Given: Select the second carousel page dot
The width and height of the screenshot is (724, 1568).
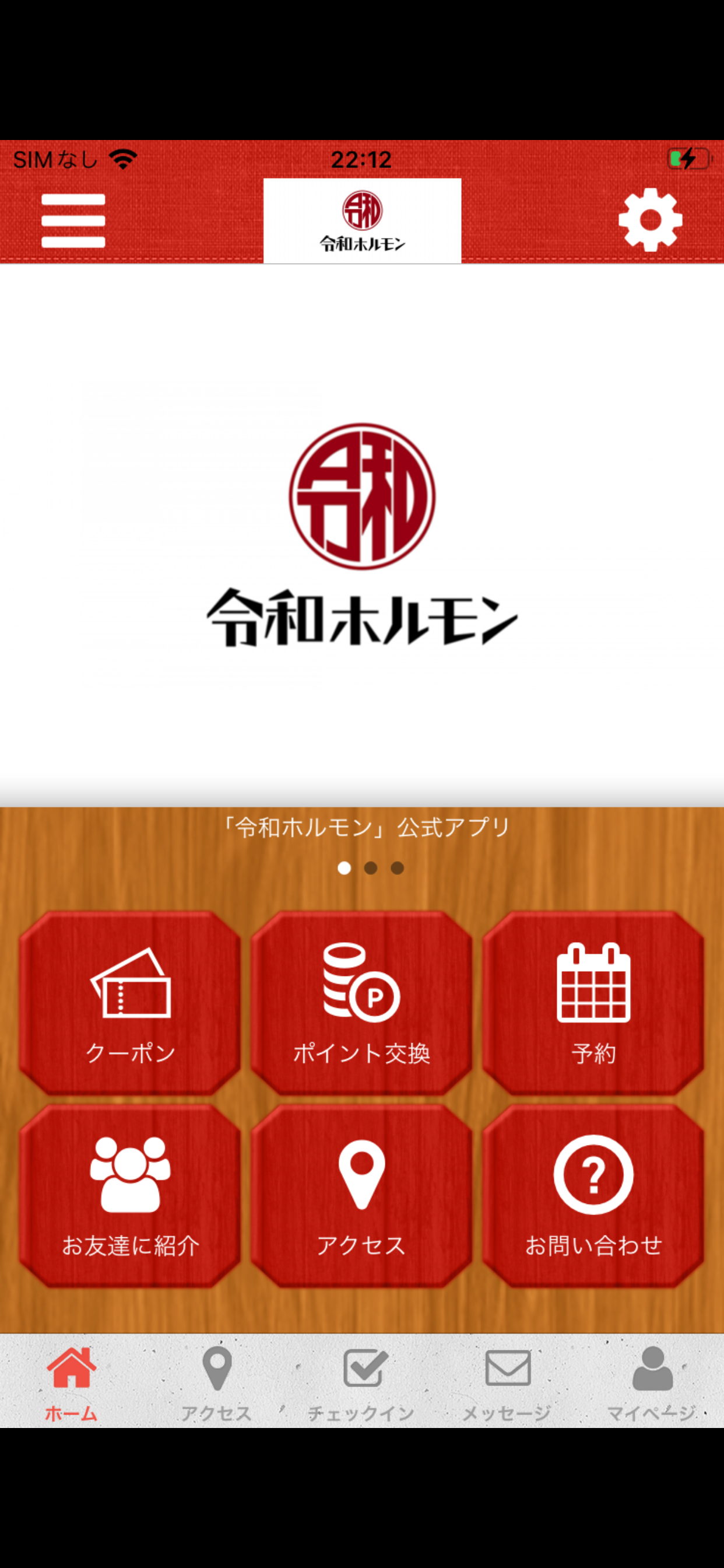Looking at the screenshot, I should click(371, 868).
